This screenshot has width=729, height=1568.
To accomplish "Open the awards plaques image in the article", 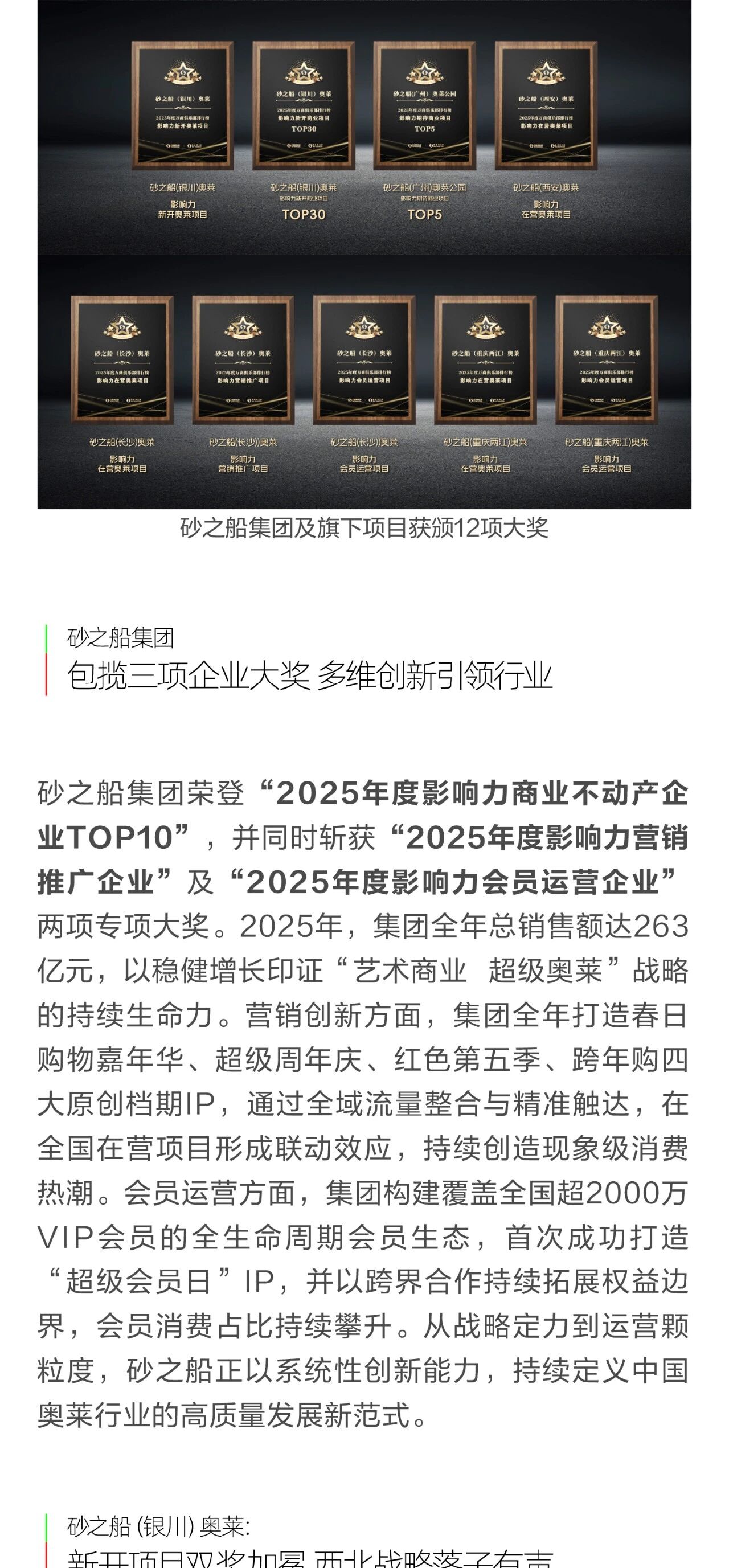I will coord(364,254).
